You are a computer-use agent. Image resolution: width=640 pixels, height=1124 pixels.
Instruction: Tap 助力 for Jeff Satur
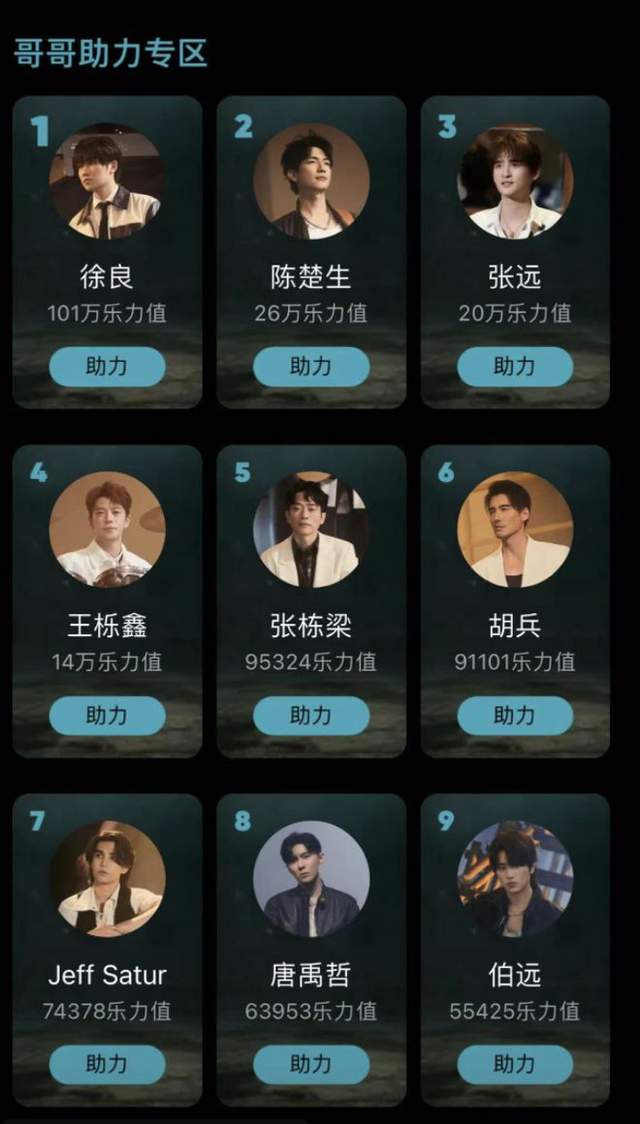click(x=107, y=1064)
